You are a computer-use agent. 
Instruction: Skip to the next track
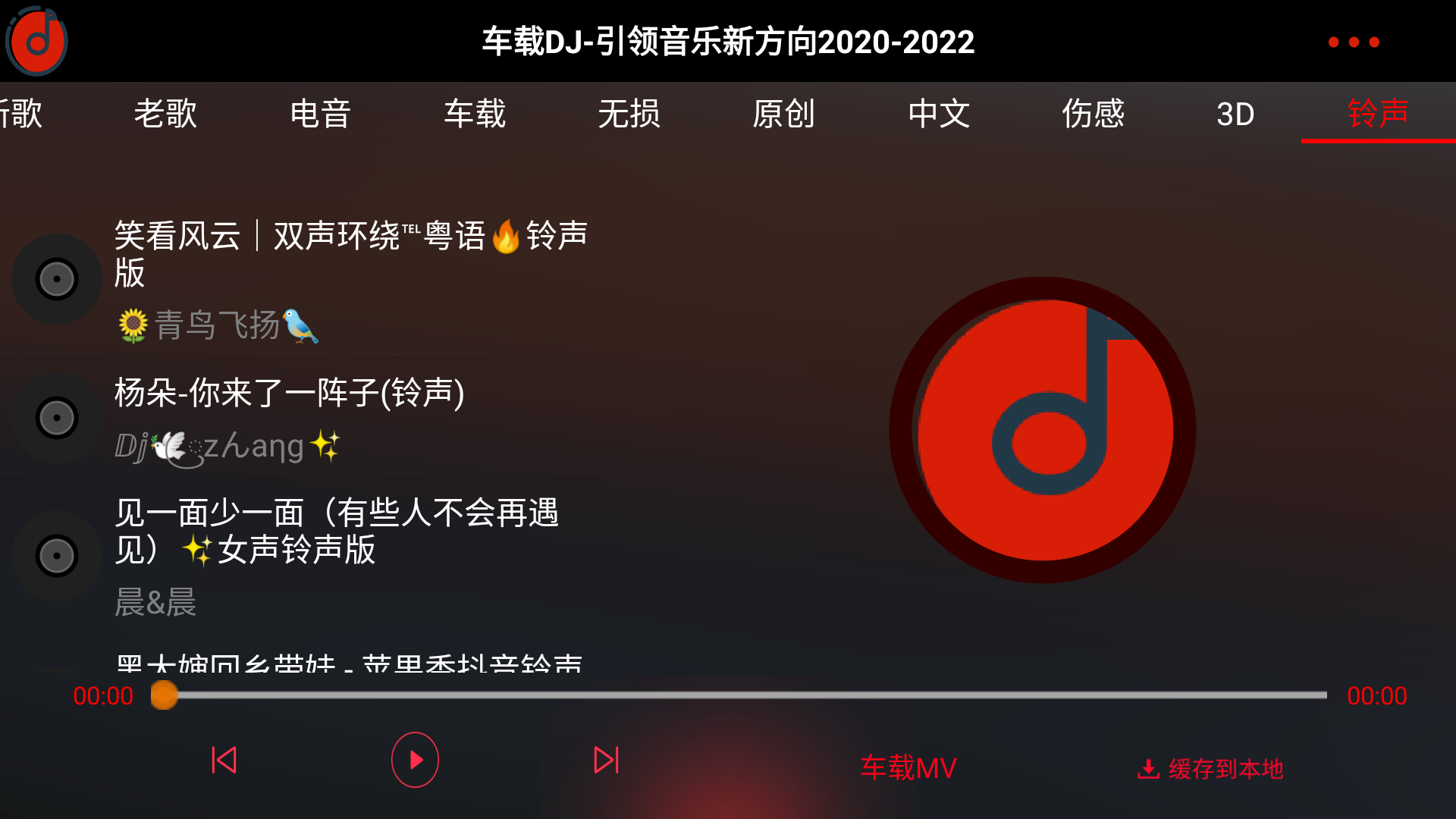pyautogui.click(x=607, y=760)
